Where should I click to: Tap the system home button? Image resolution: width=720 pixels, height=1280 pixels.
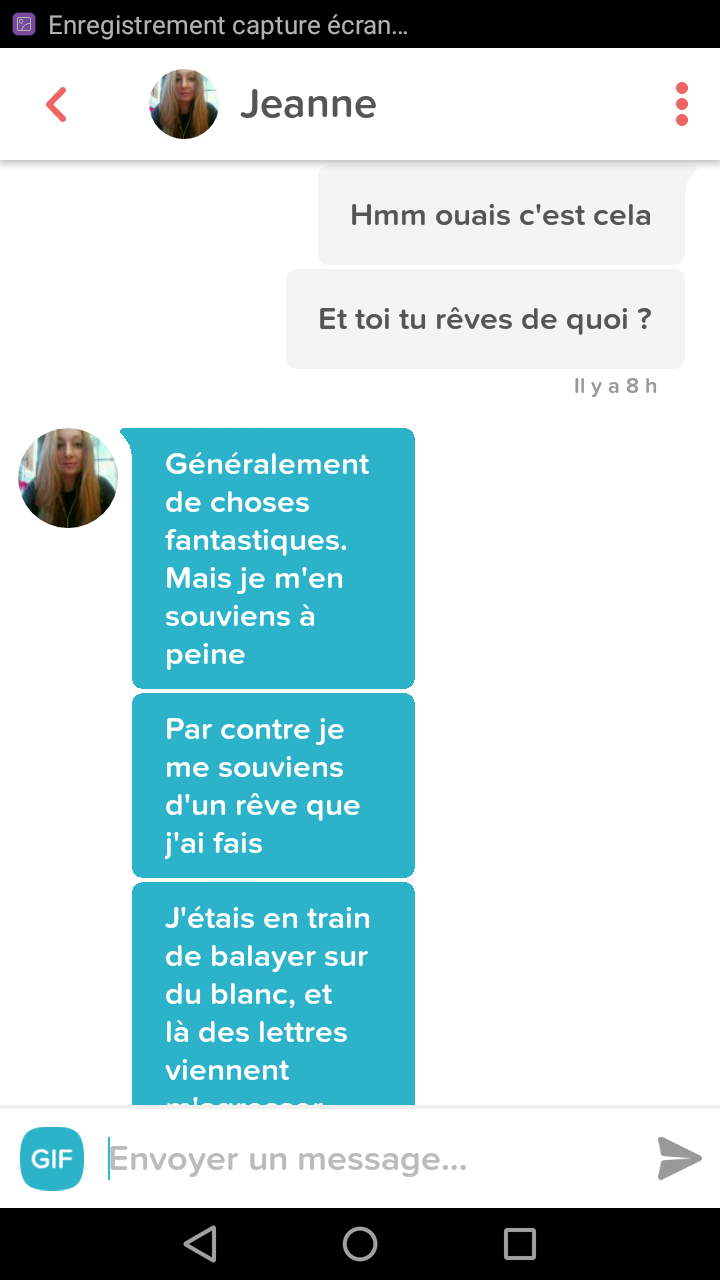pyautogui.click(x=360, y=1244)
